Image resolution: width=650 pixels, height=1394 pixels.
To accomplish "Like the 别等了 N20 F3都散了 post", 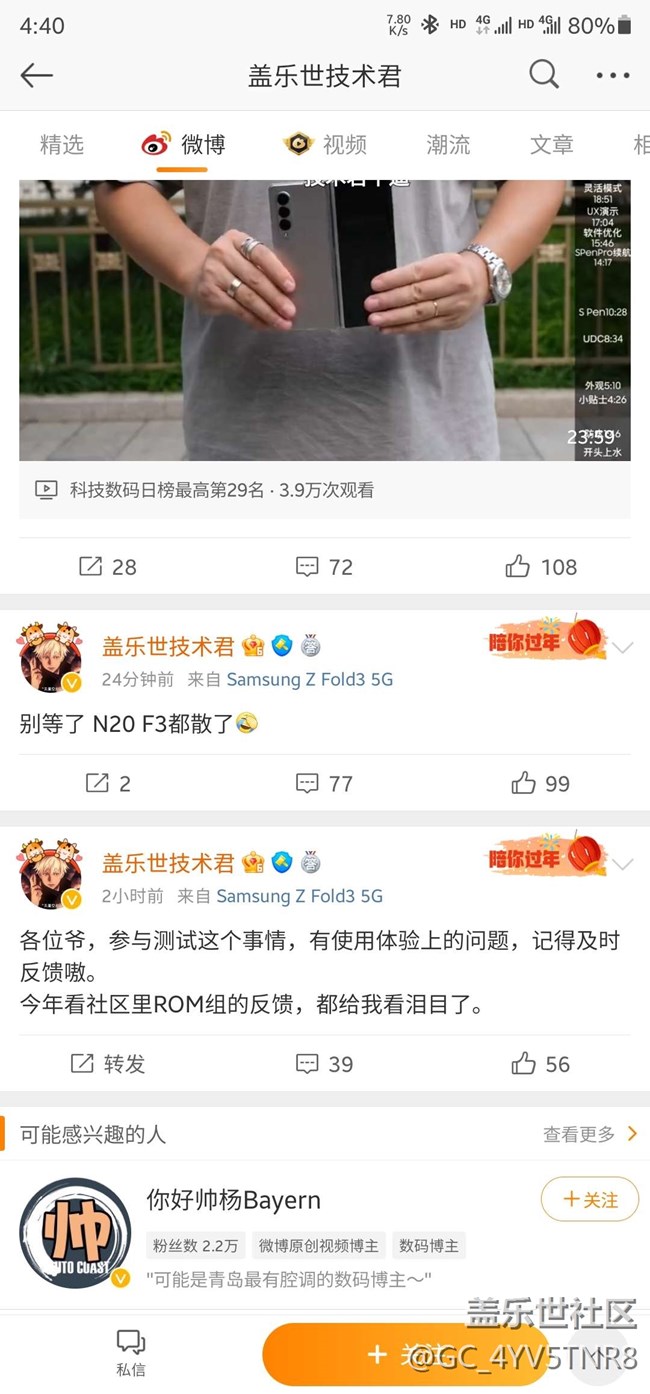I will (541, 783).
